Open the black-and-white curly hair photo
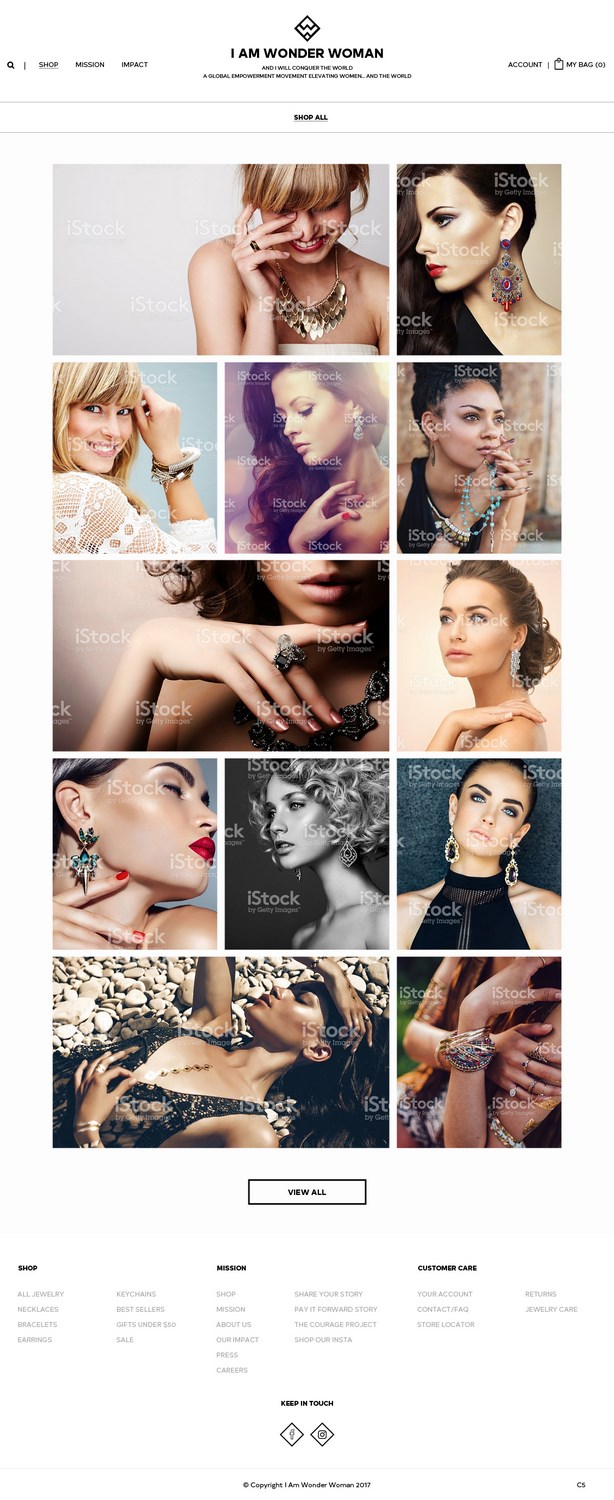614x1500 pixels. point(306,853)
